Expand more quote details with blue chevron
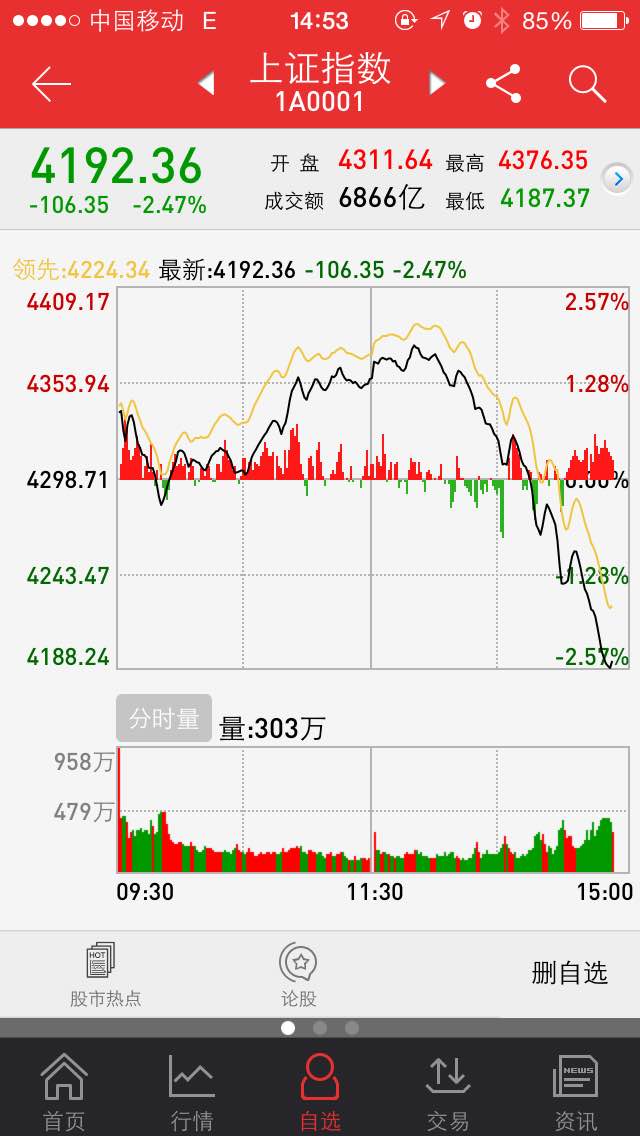The height and width of the screenshot is (1136, 640). pyautogui.click(x=618, y=178)
